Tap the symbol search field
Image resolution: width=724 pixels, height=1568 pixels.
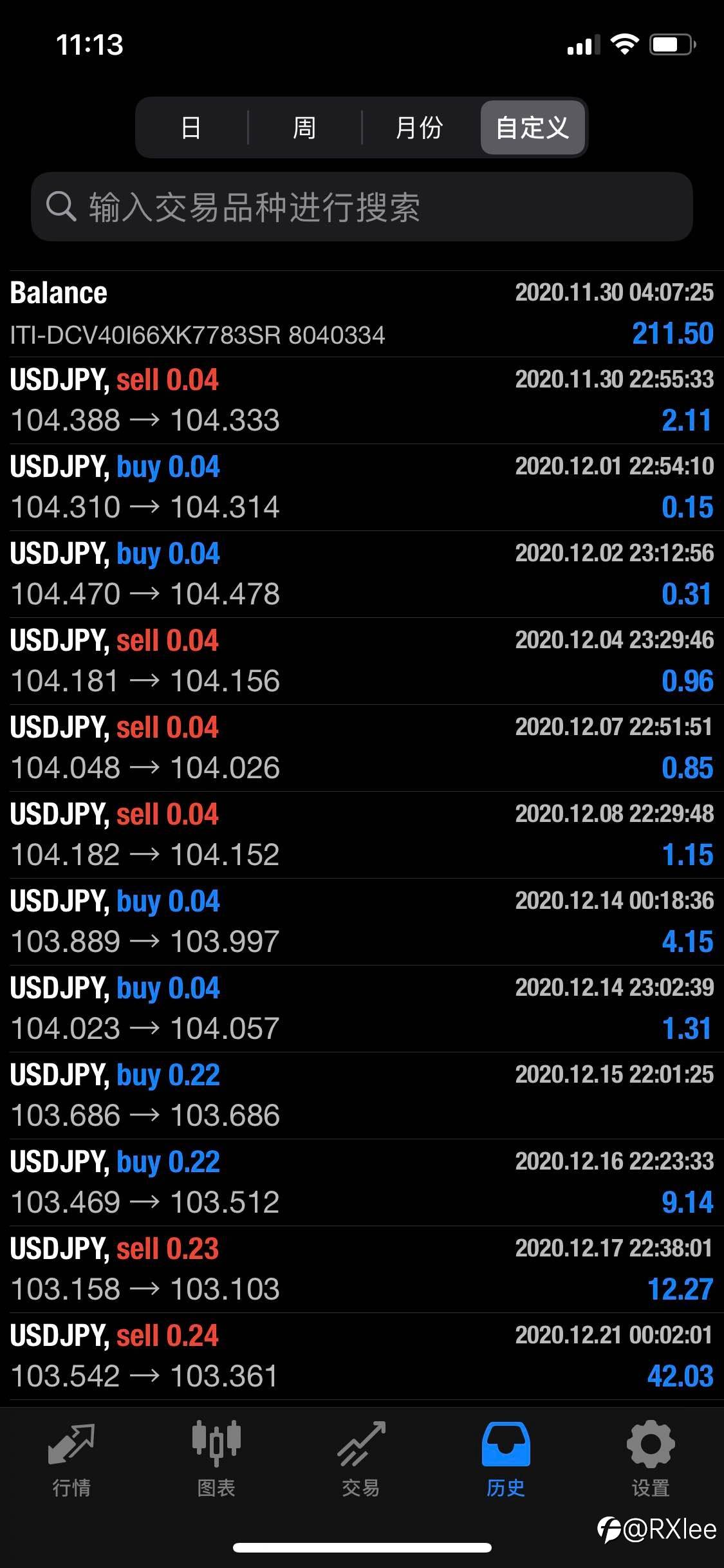(362, 207)
